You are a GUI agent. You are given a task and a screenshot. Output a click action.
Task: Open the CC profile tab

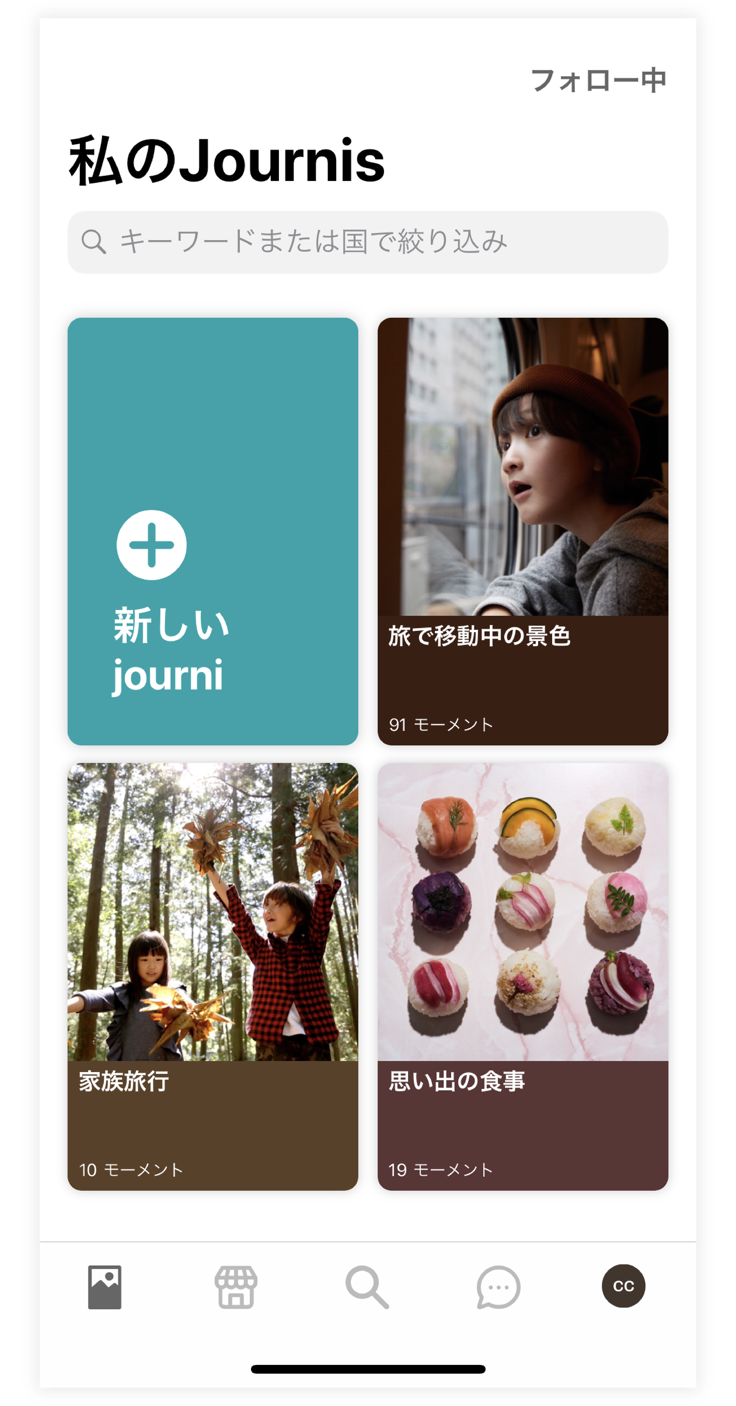tap(623, 1286)
